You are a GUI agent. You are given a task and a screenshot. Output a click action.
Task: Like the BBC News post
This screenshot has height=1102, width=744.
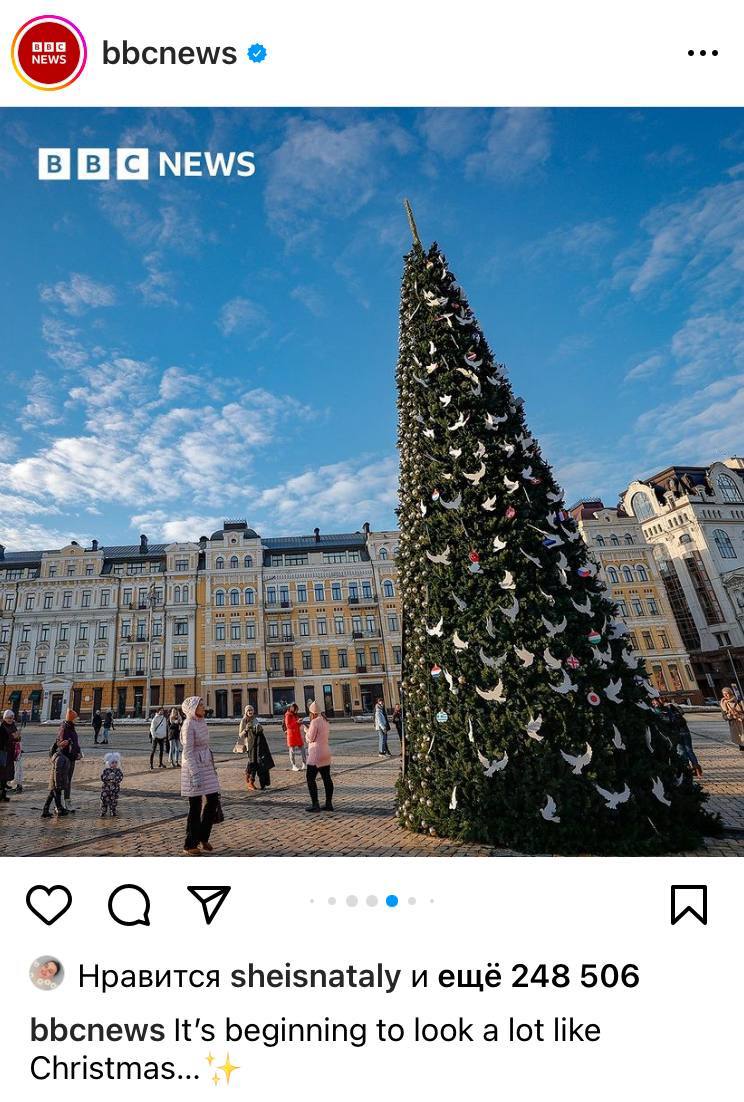point(48,905)
